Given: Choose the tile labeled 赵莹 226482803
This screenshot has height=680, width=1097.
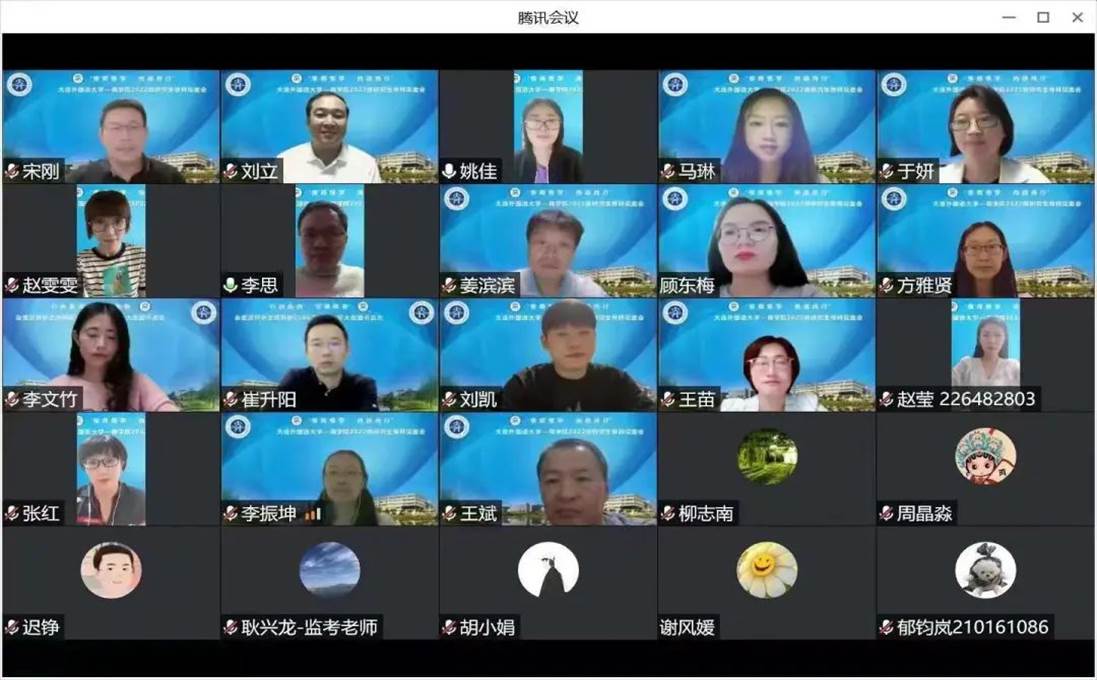Looking at the screenshot, I should pyautogui.click(x=985, y=355).
